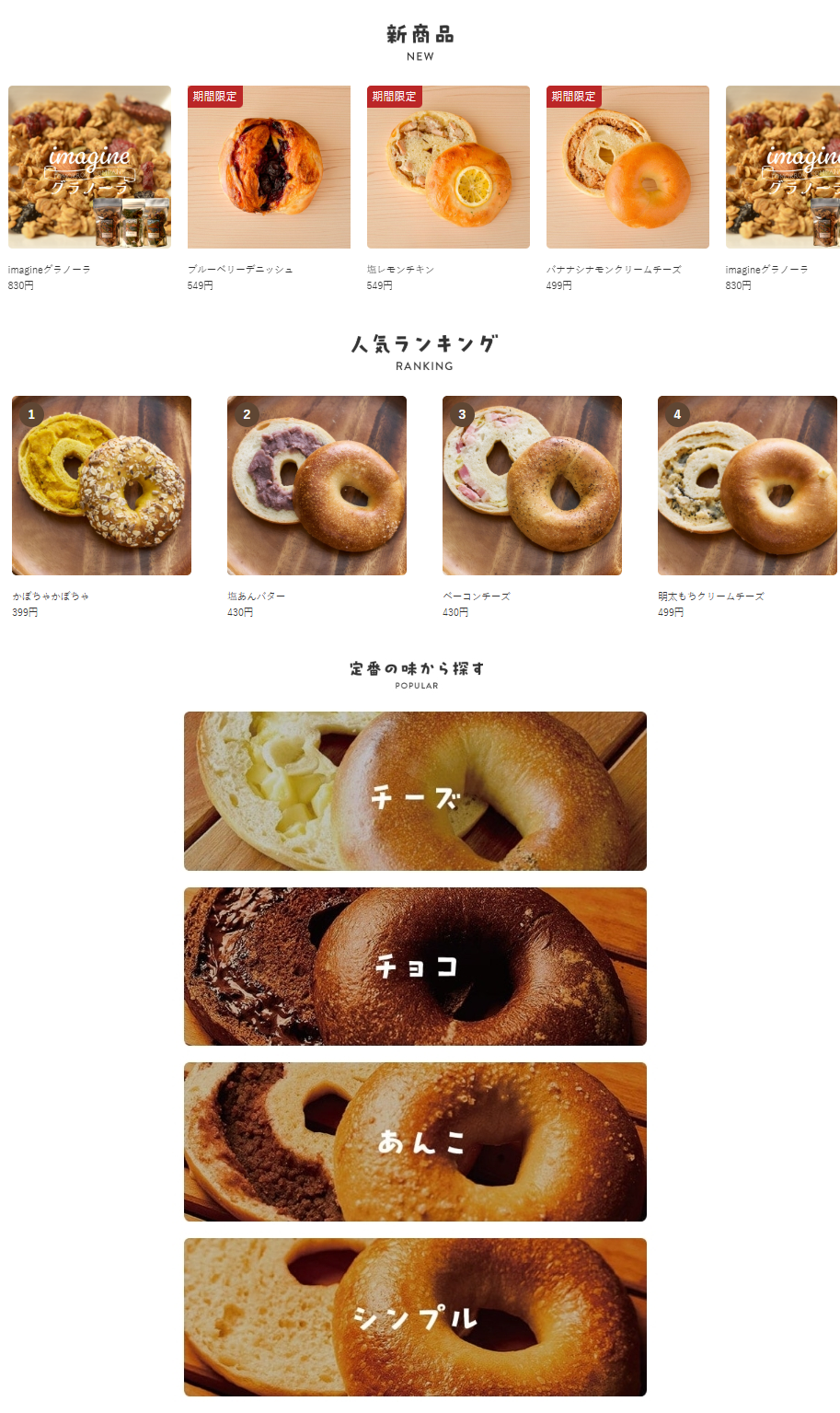The height and width of the screenshot is (1413, 840).
Task: Browse the チーズ flavor category banner
Action: [415, 791]
